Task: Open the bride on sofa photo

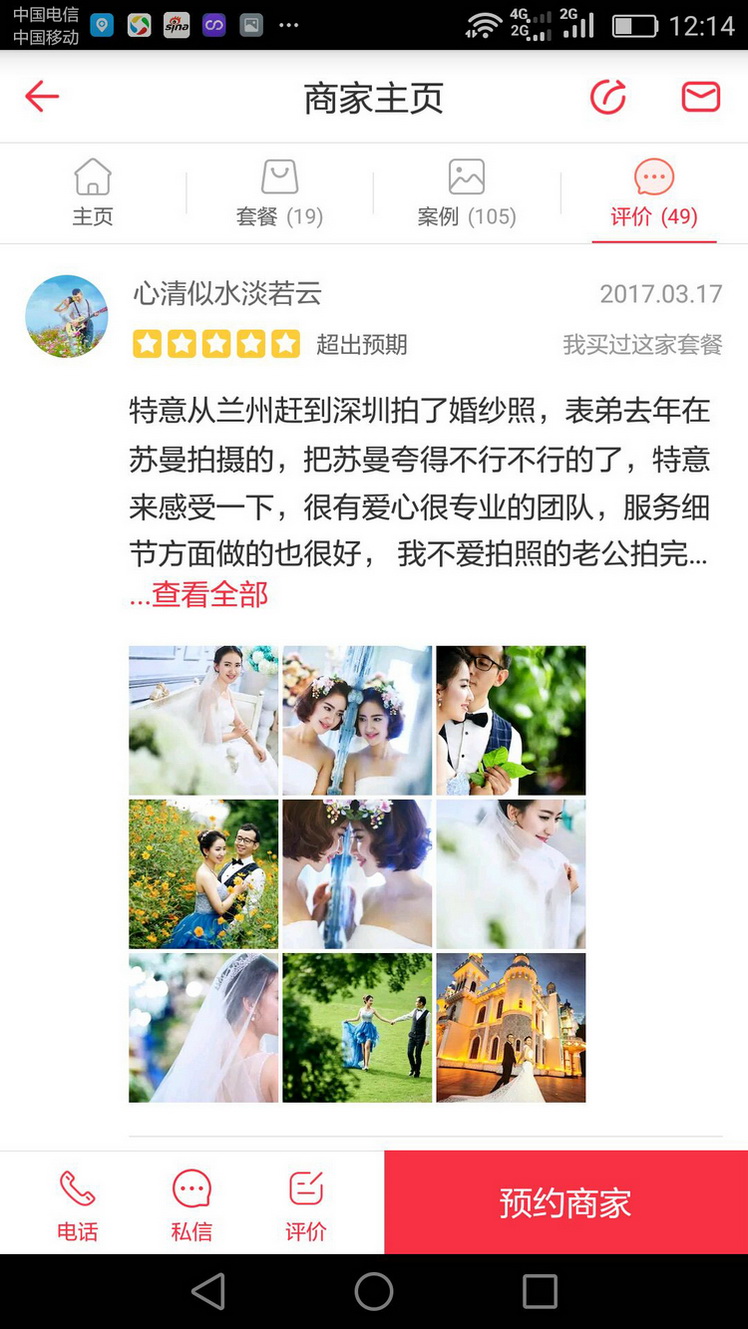Action: [204, 720]
